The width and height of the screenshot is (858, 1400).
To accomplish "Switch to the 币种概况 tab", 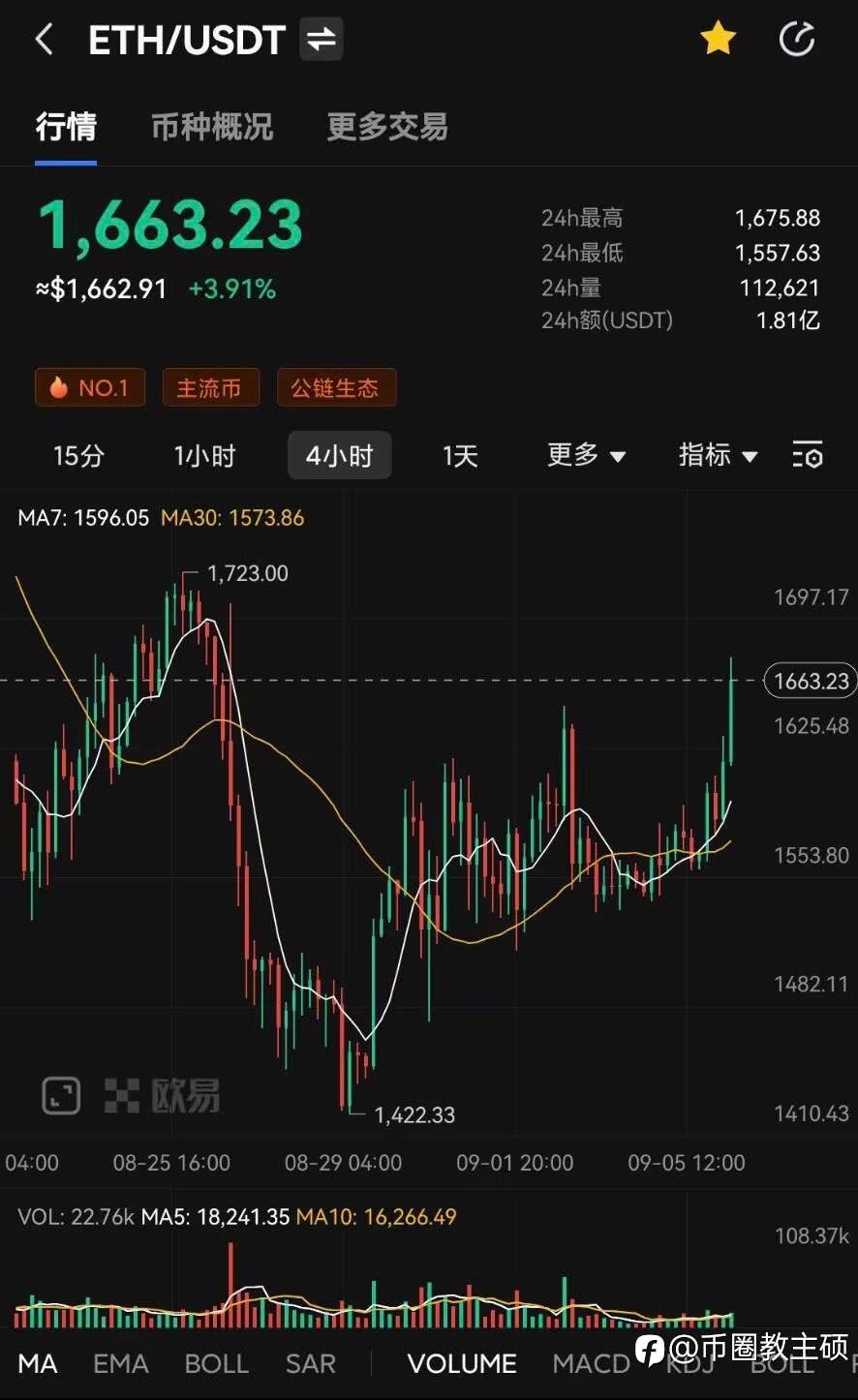I will pos(212,127).
